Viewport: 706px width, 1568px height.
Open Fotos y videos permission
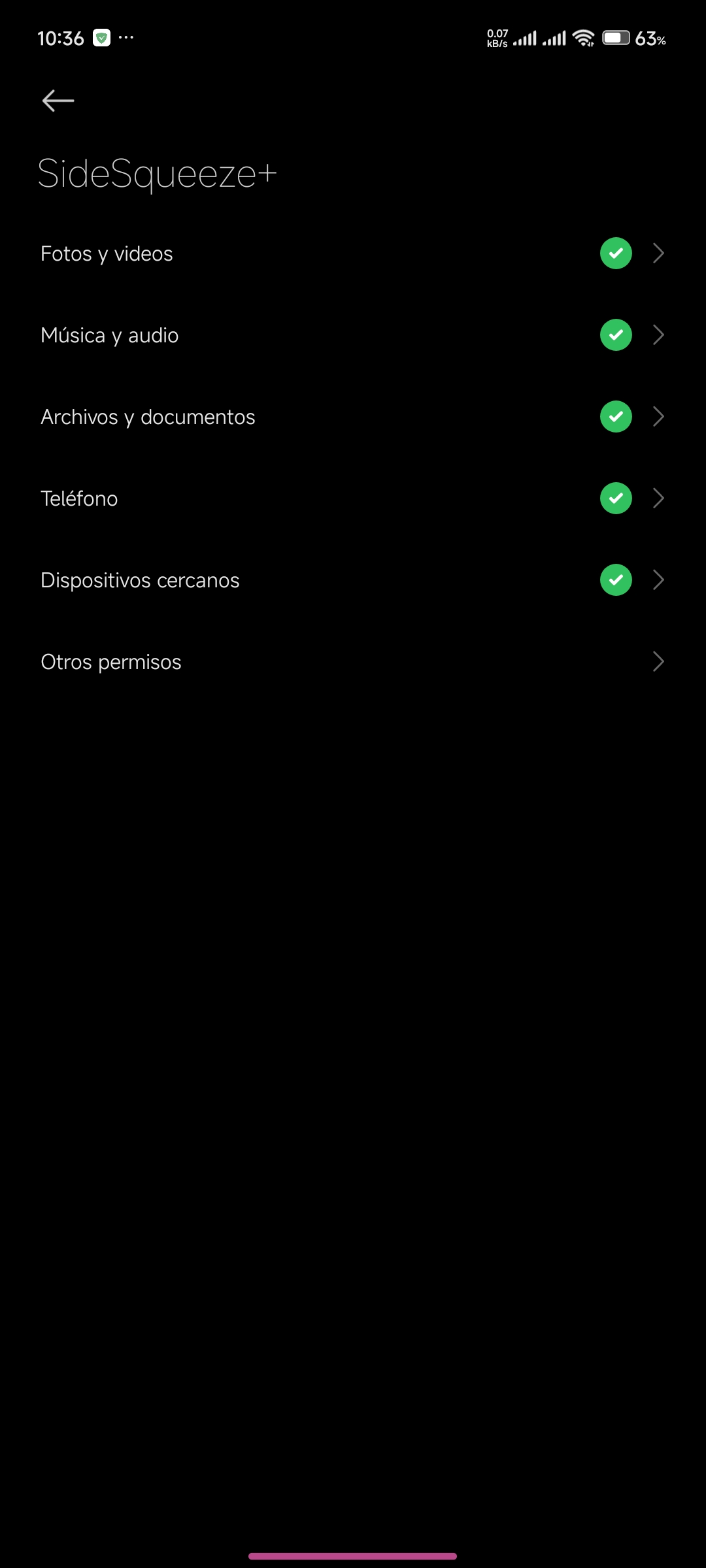[353, 253]
